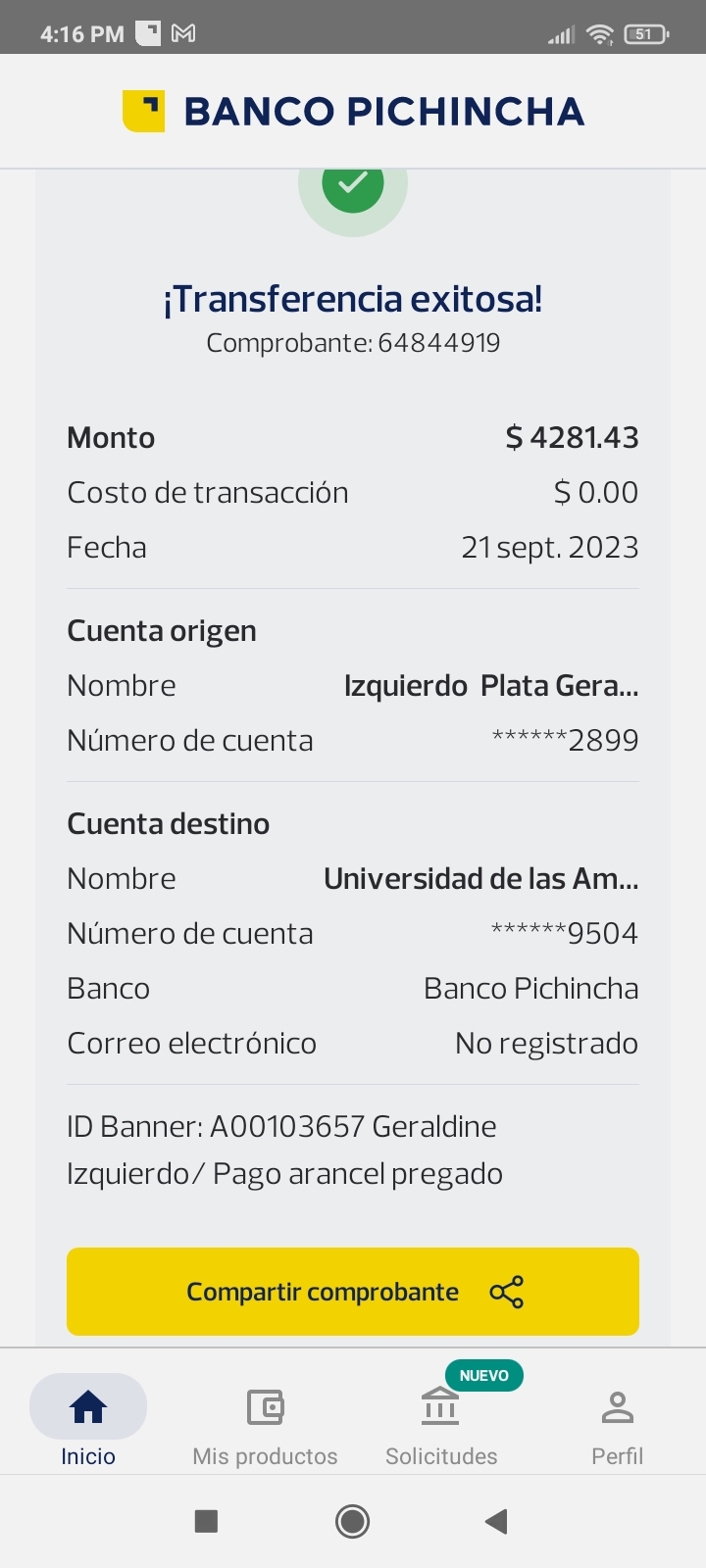Go to the Inicio tab
Viewport: 706px width, 1568px height.
tap(88, 1419)
